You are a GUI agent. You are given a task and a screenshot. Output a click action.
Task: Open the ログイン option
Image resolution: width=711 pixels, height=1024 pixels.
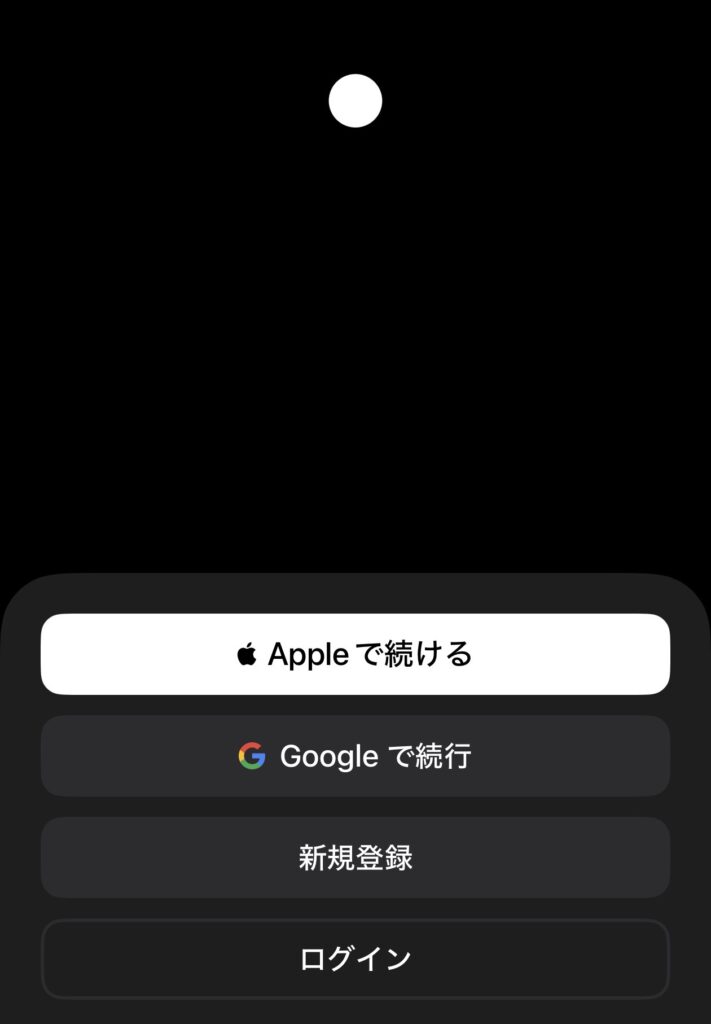[355, 959]
